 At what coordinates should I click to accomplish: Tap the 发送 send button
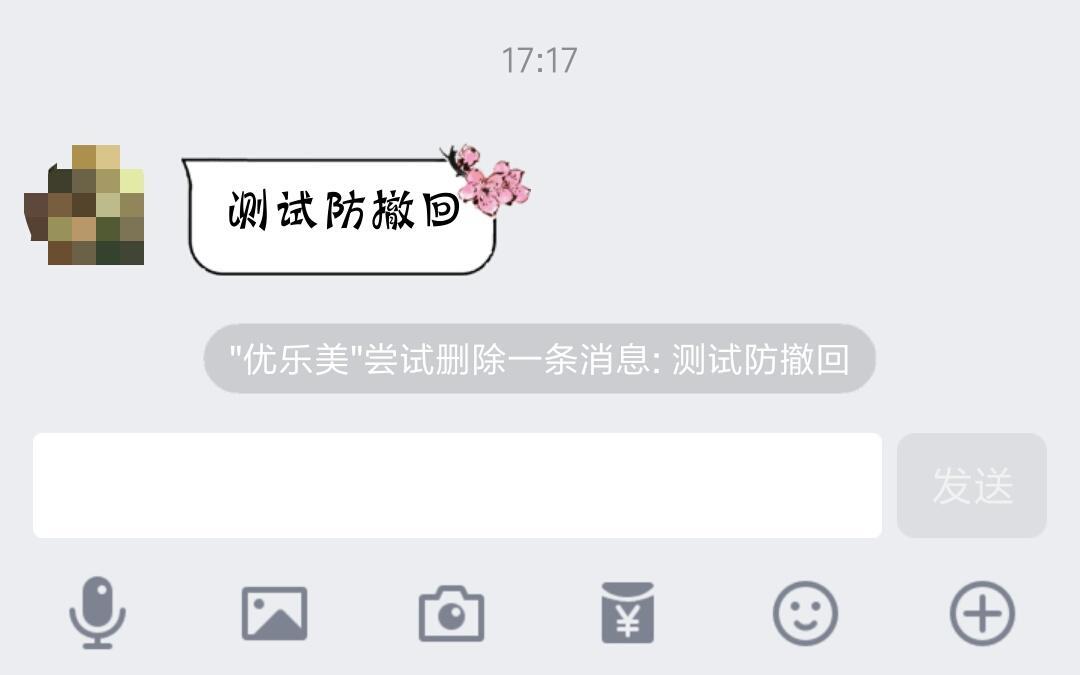click(971, 485)
